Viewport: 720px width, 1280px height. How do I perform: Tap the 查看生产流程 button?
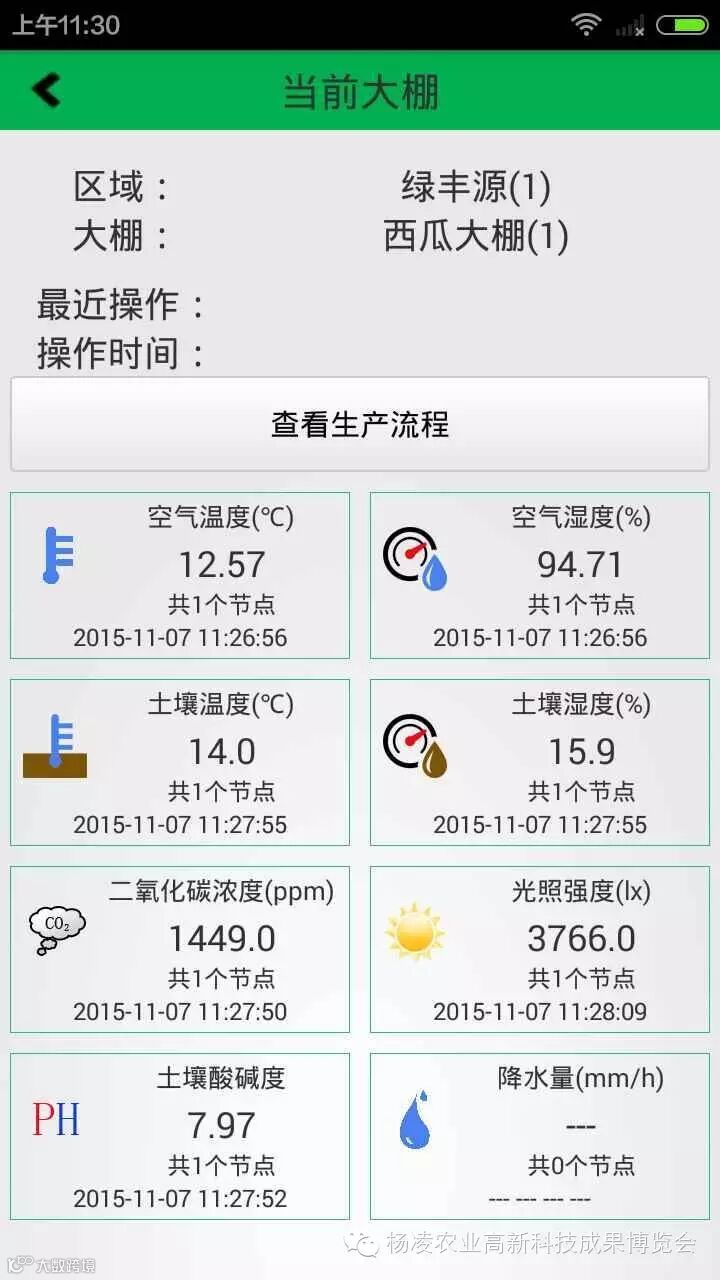360,424
